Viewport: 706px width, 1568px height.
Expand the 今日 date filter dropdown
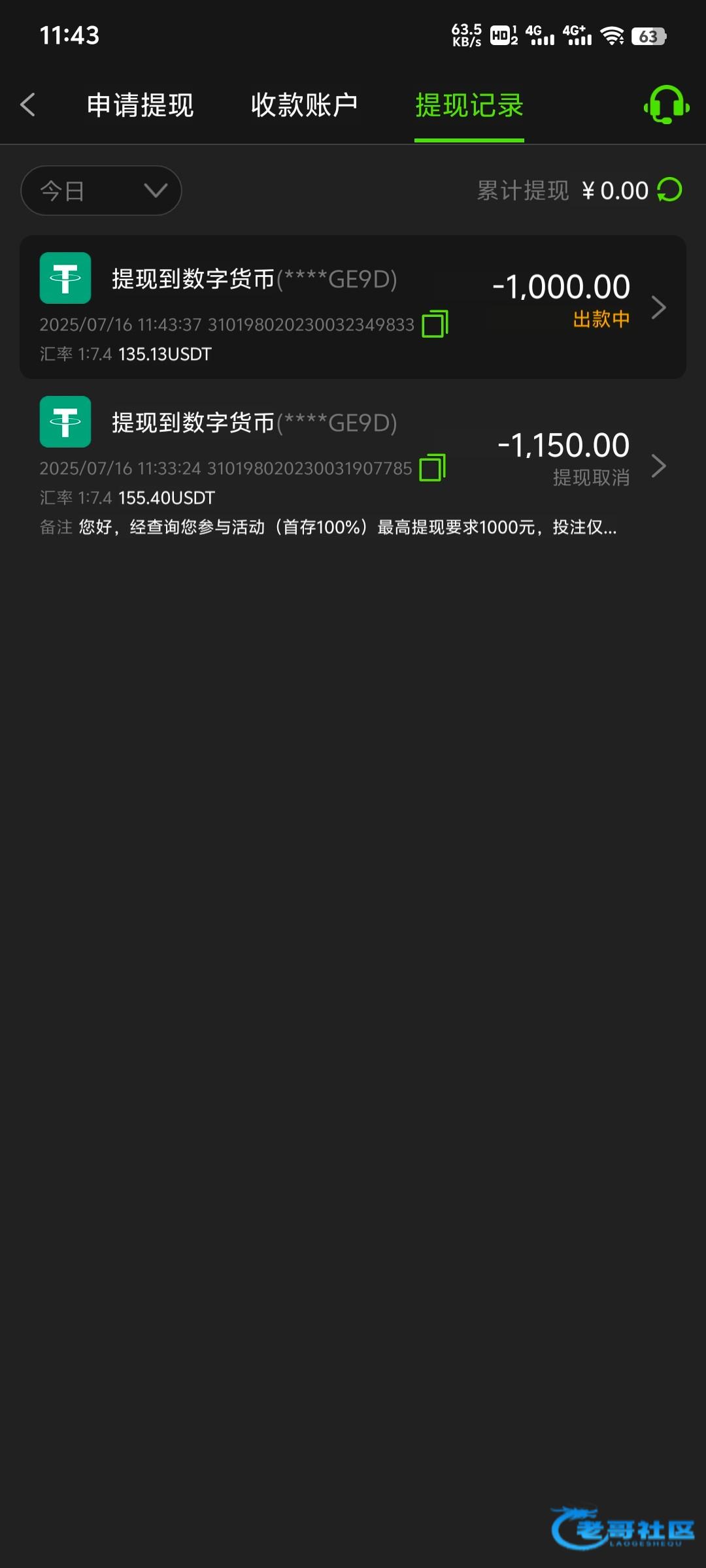coord(101,191)
